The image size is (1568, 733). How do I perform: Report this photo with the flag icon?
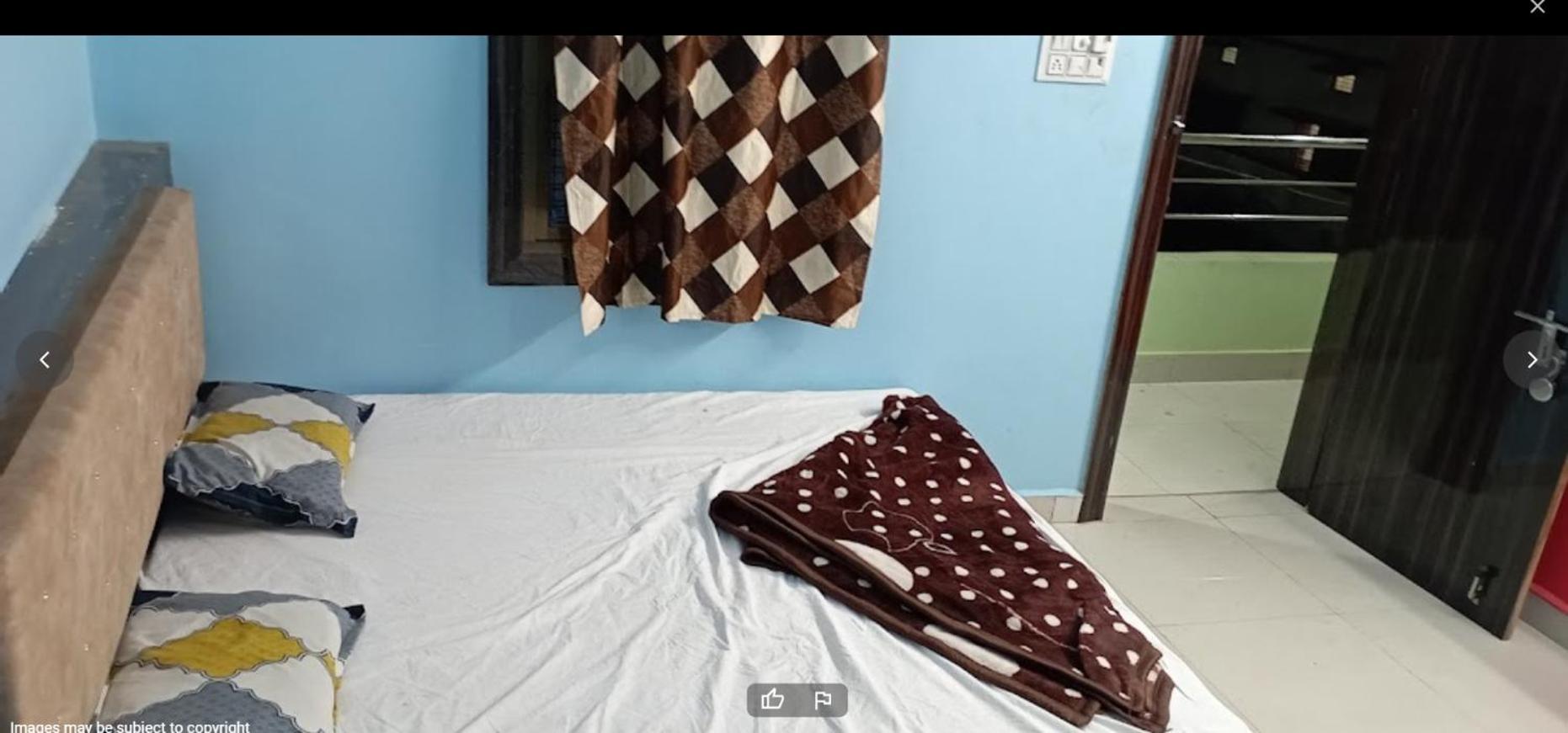[823, 699]
